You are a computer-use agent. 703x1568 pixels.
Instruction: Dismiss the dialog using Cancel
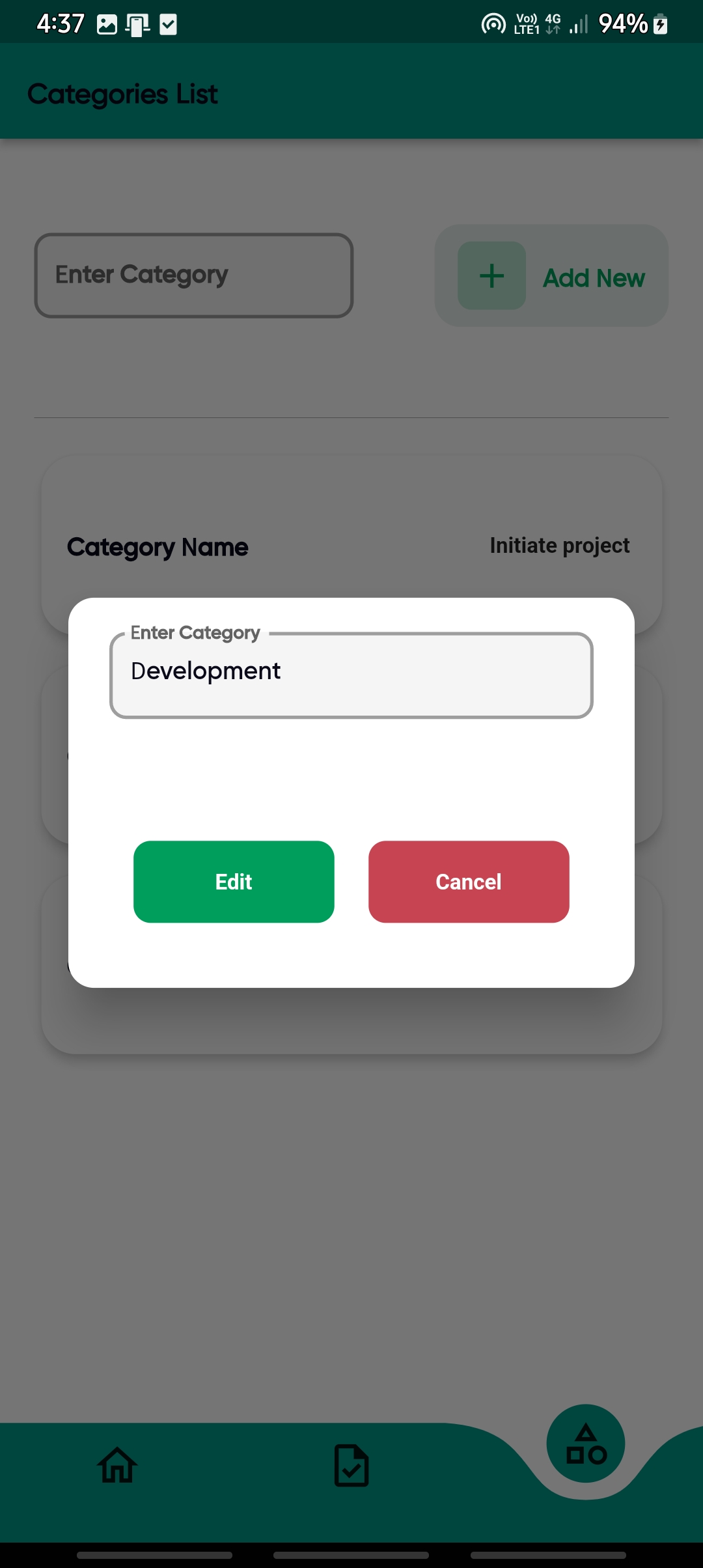coord(468,882)
